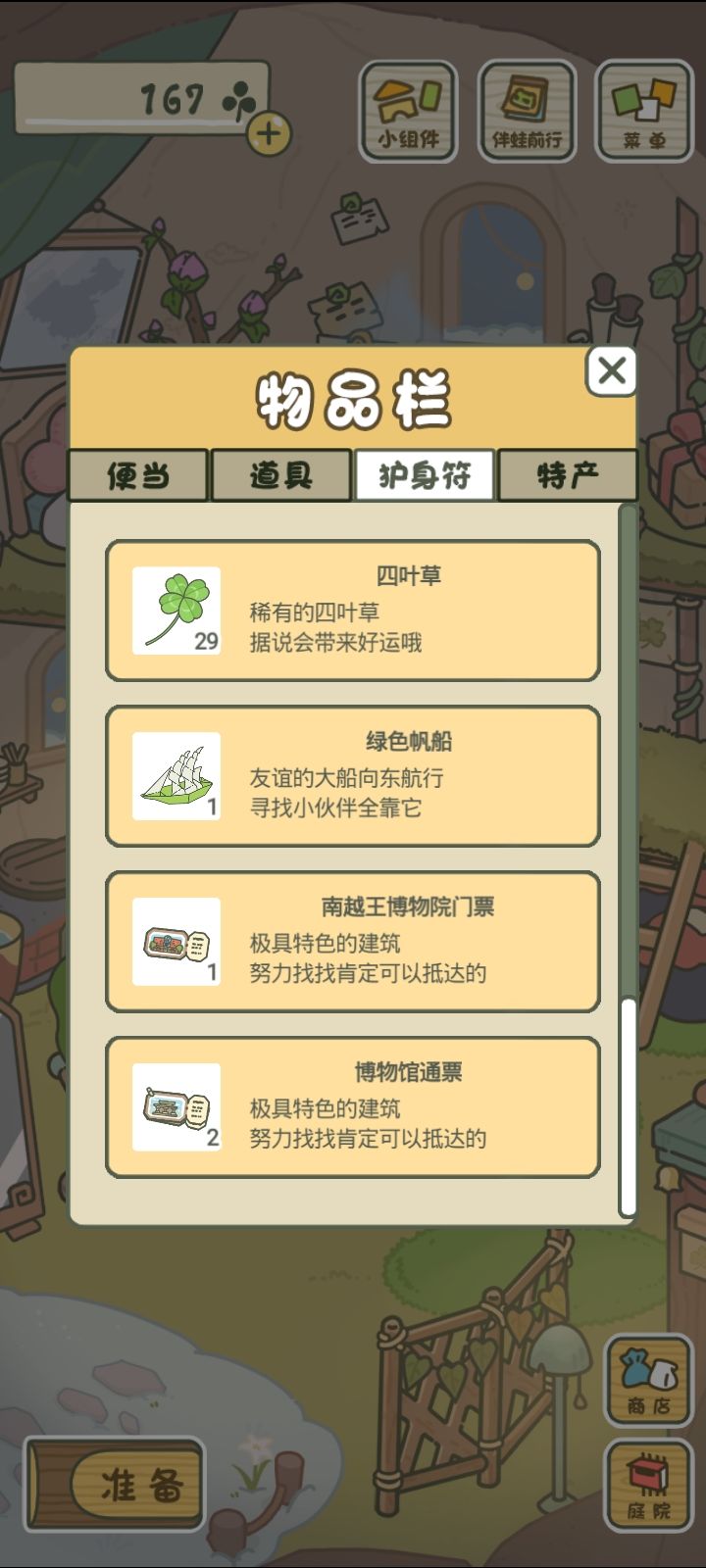Switch to the 特产 specialties tab
Viewport: 706px width, 1568px height.
tap(567, 474)
